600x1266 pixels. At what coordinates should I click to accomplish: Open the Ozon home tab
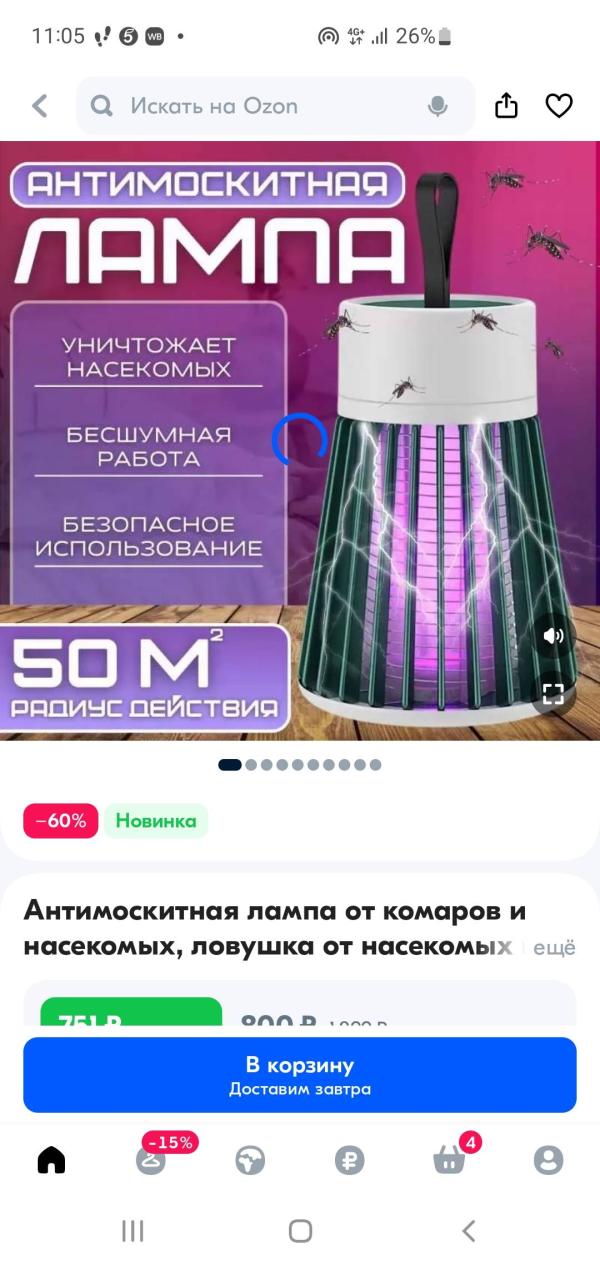click(51, 1160)
